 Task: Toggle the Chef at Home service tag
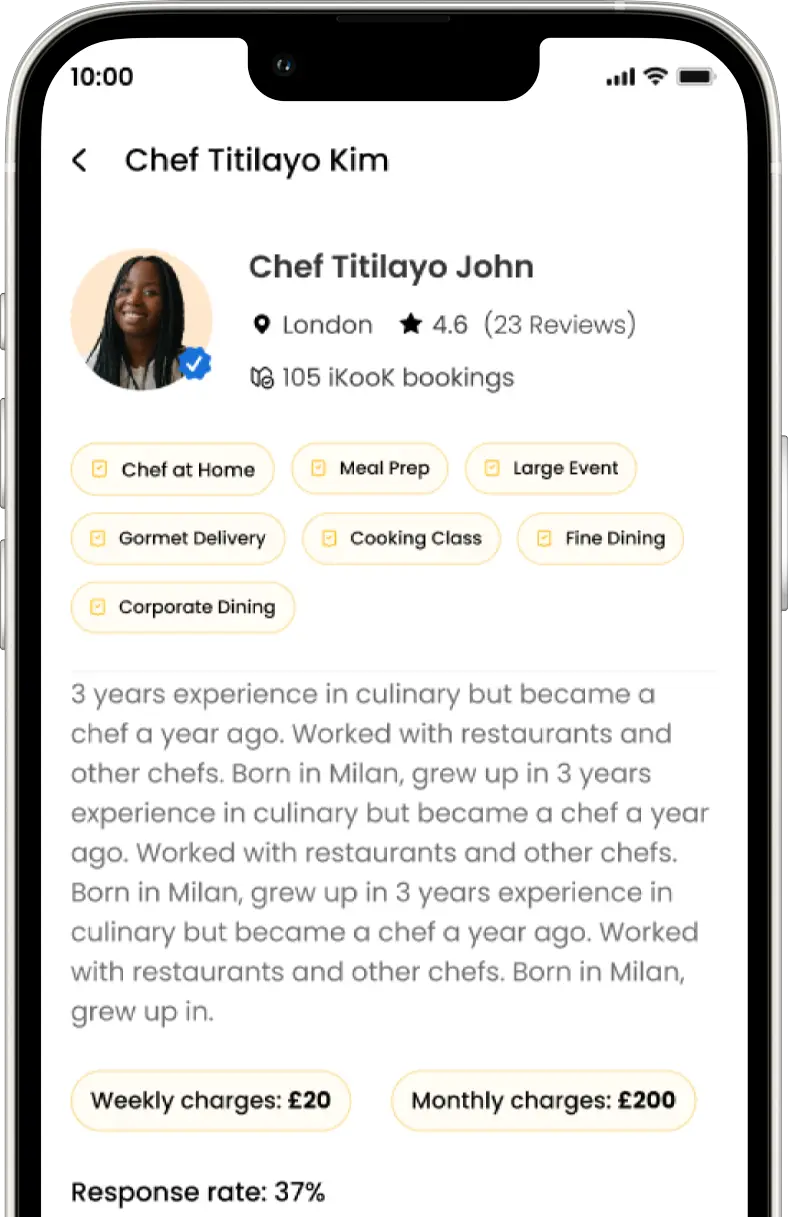point(172,468)
